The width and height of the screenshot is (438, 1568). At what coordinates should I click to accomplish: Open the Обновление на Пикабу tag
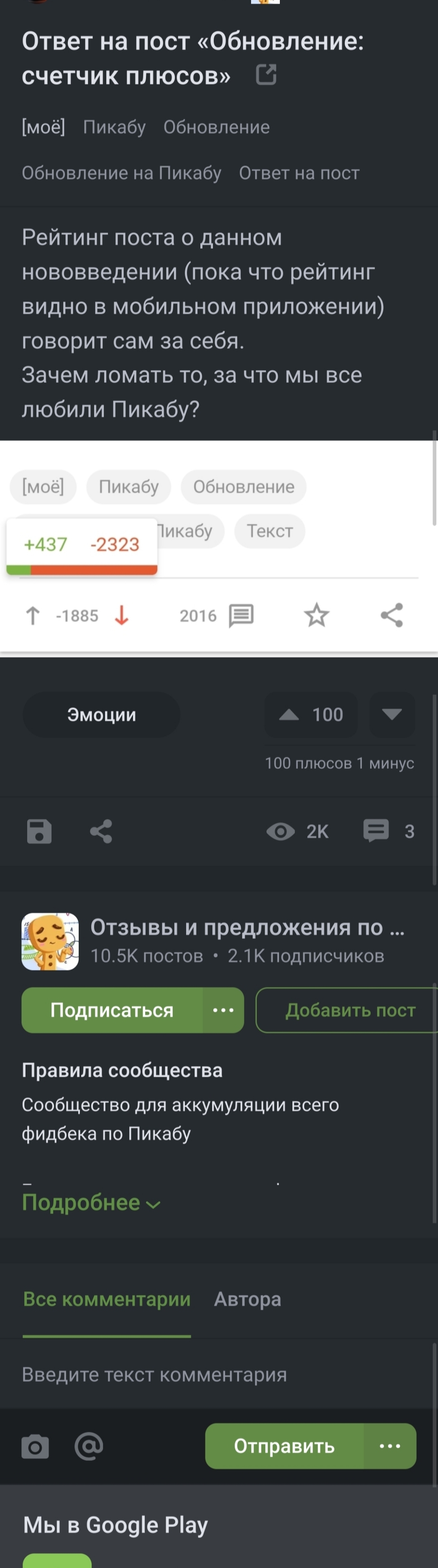[x=121, y=173]
